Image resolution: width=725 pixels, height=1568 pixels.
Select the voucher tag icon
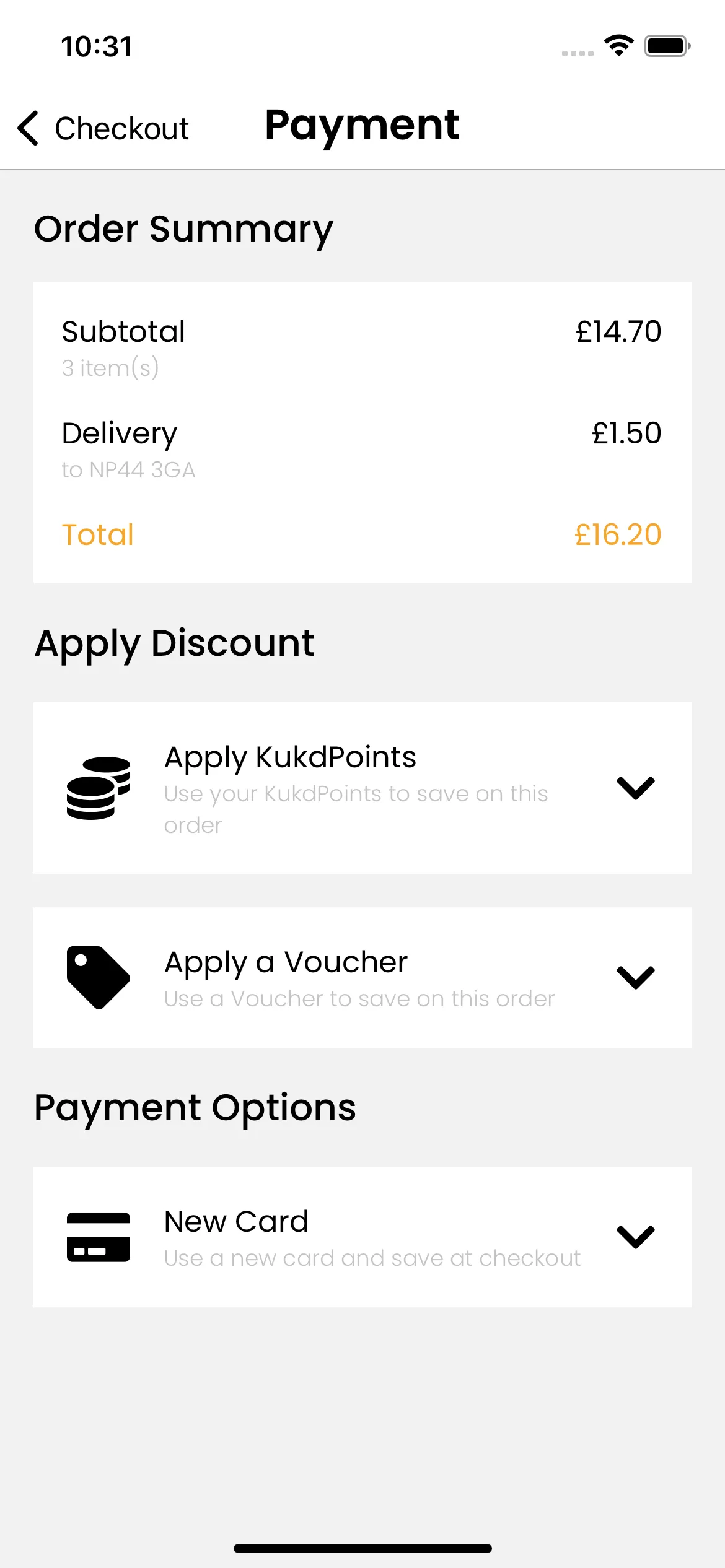coord(99,976)
